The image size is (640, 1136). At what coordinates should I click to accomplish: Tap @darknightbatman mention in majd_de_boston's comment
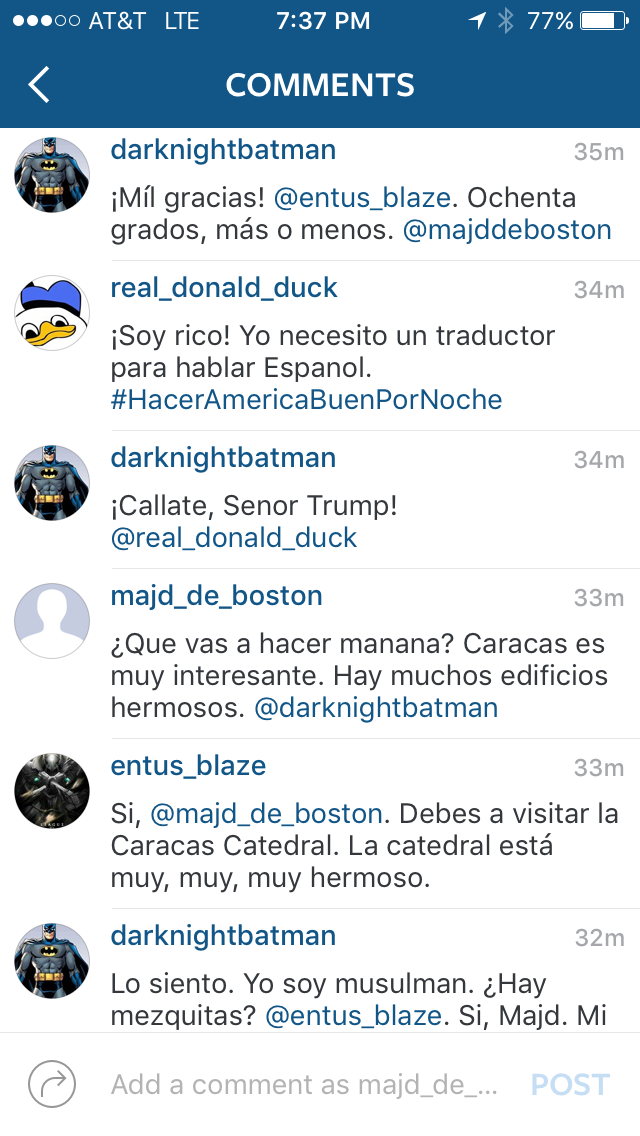pos(376,708)
